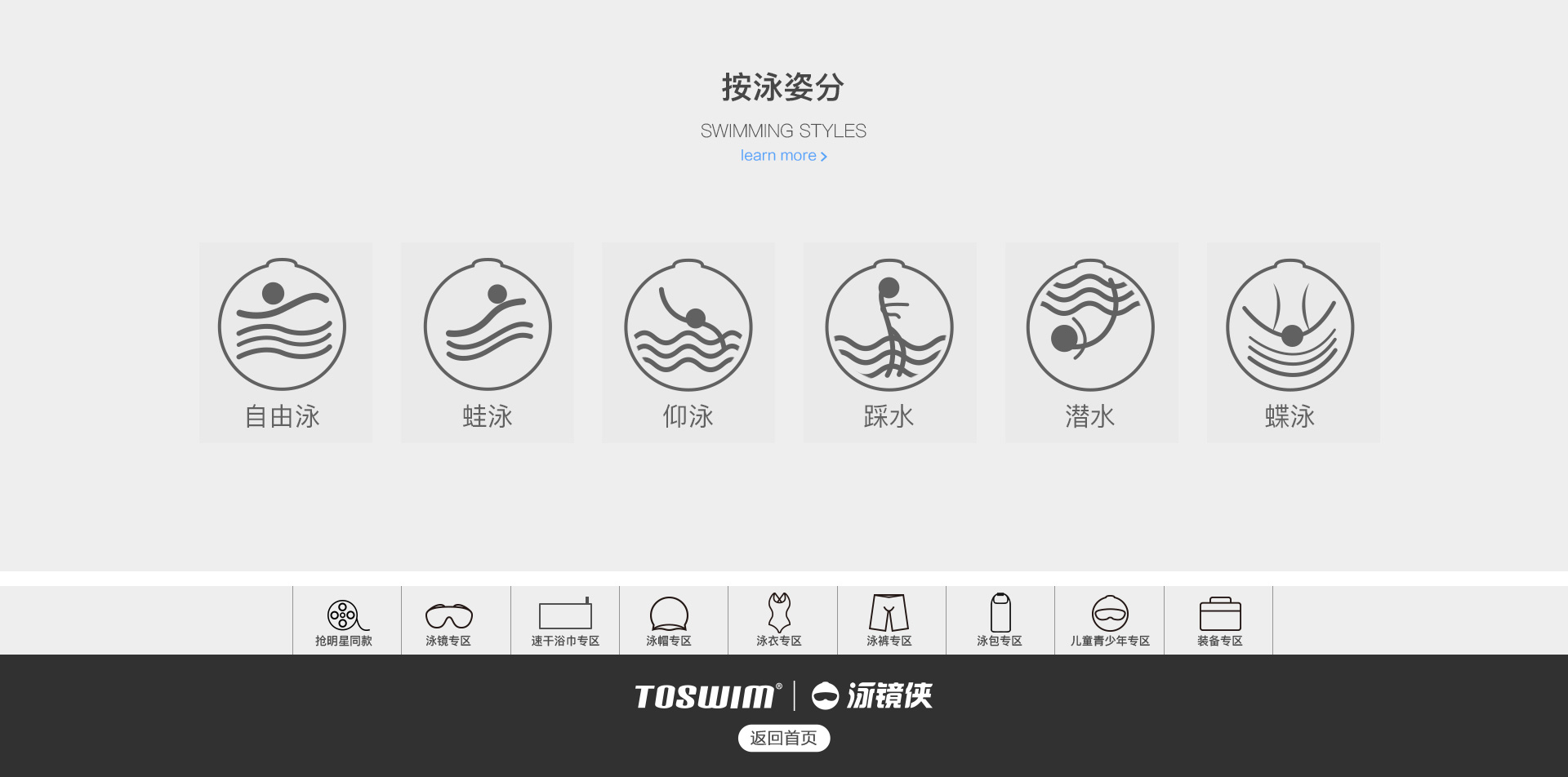This screenshot has width=1568, height=777.
Task: Open the learn more link
Action: click(782, 156)
